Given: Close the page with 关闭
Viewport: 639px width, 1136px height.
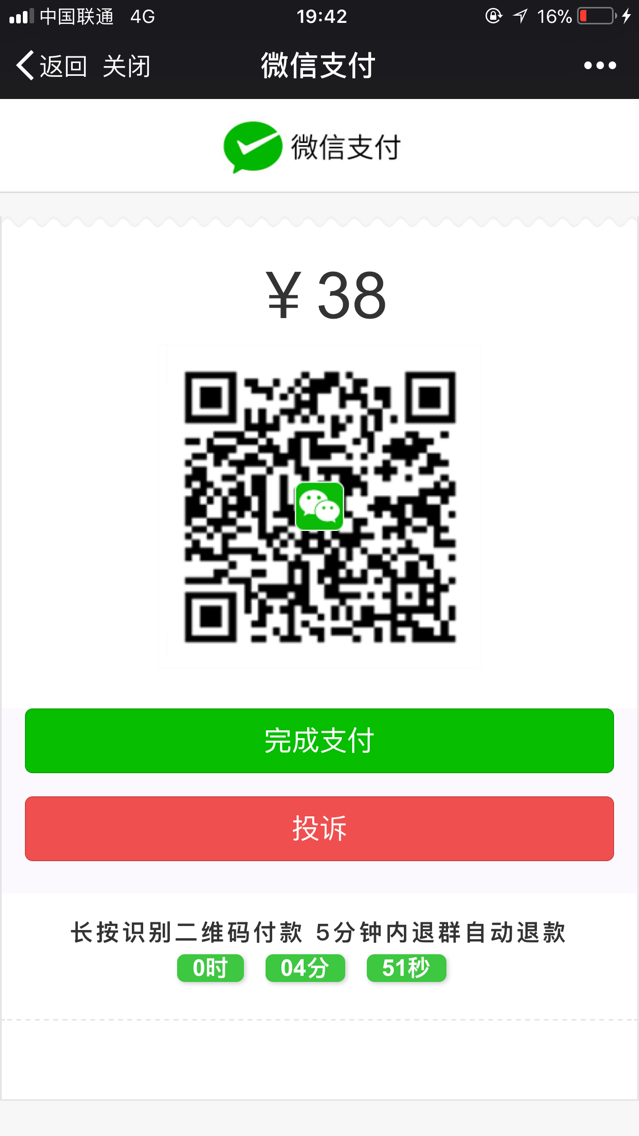Looking at the screenshot, I should coord(127,66).
